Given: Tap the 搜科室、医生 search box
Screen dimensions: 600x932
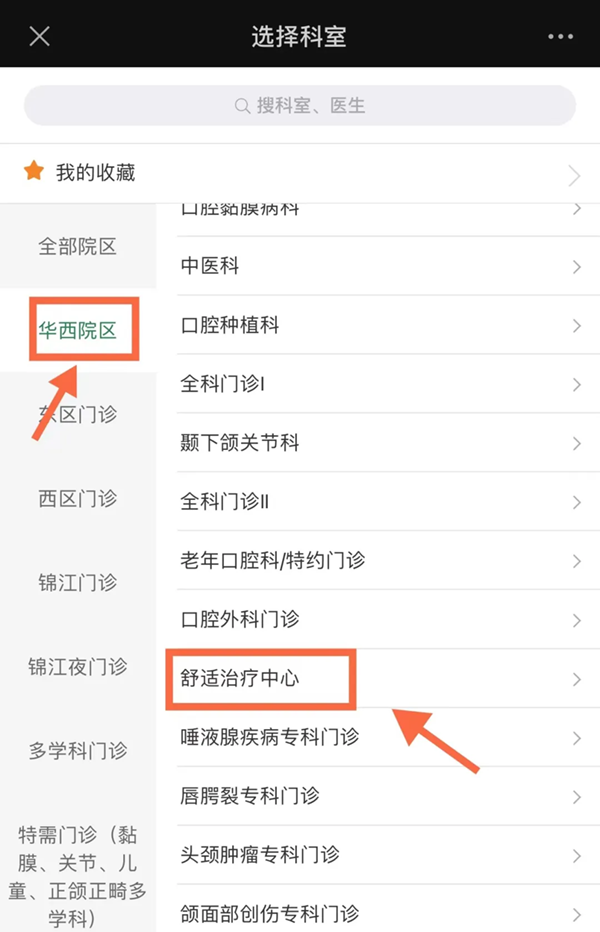Looking at the screenshot, I should 300,105.
